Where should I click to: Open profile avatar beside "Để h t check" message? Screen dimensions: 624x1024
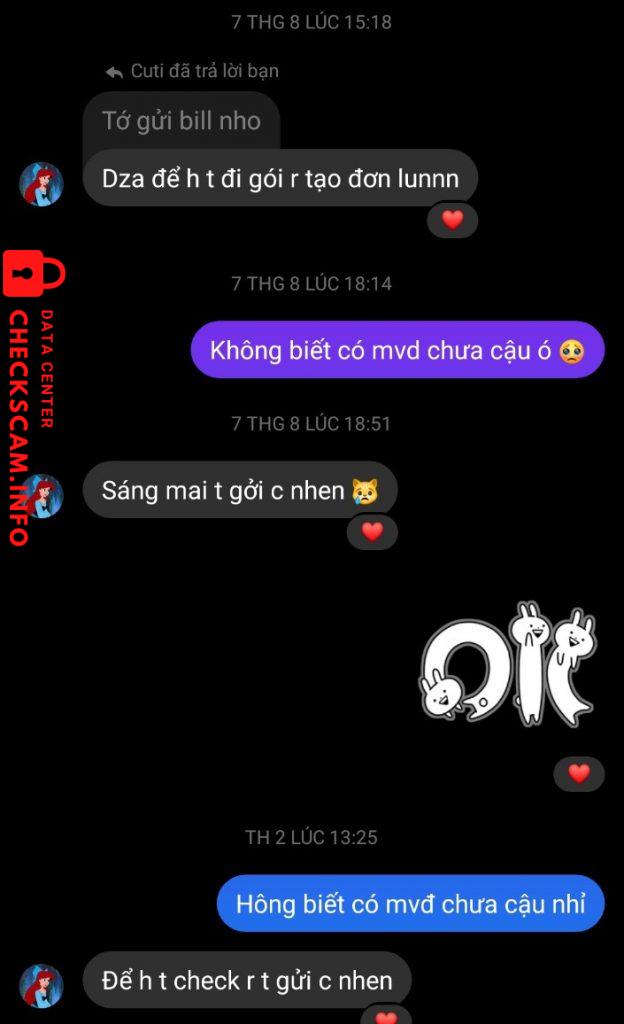42,985
